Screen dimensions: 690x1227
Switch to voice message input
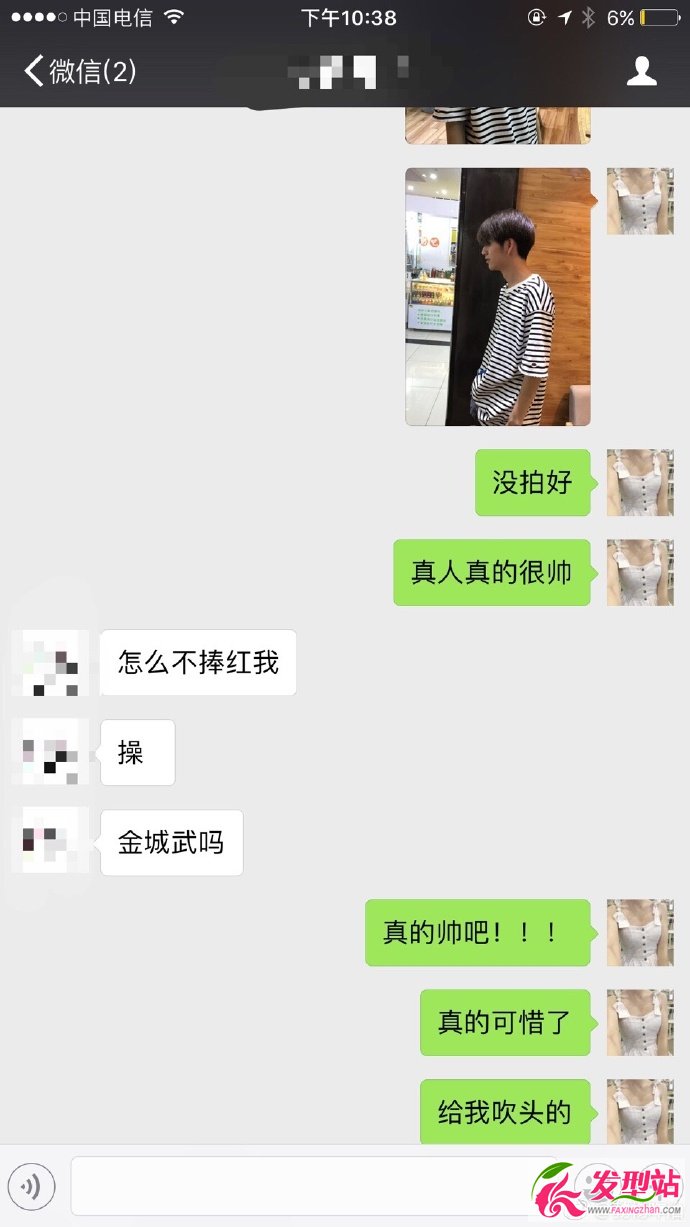(x=31, y=1187)
